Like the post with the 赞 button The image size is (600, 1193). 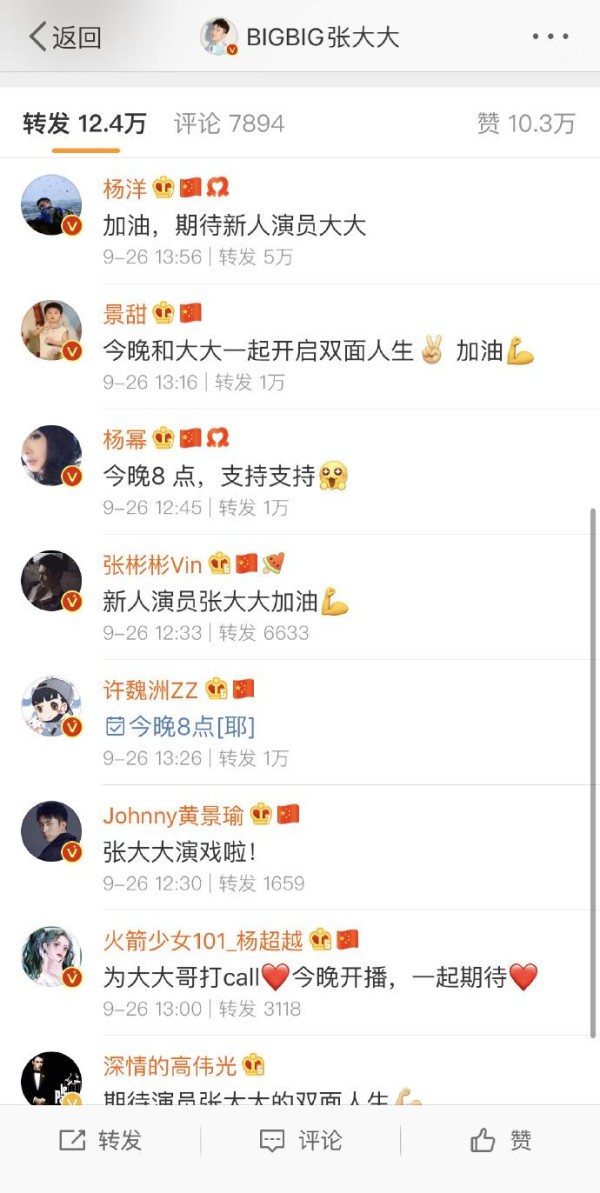point(500,1140)
